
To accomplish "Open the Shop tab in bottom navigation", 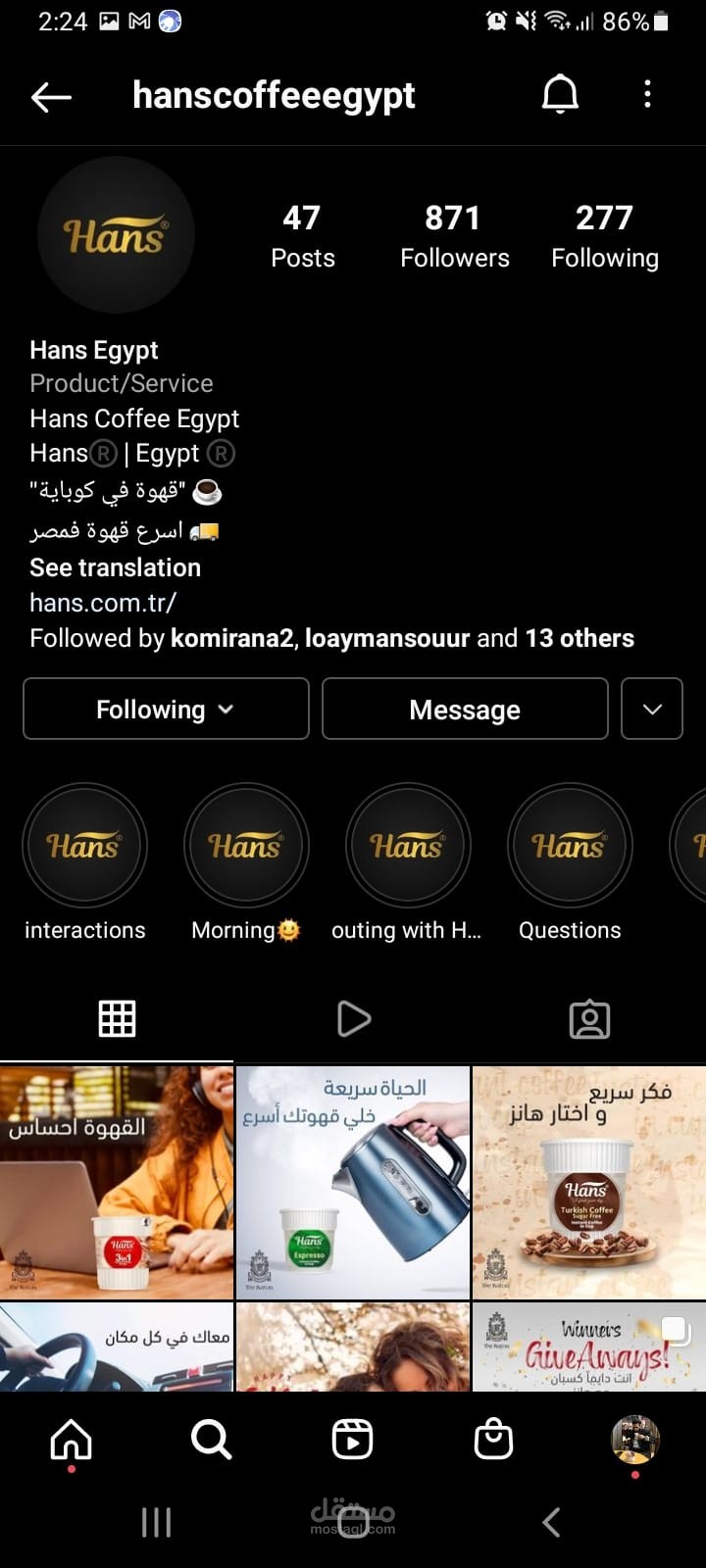I will click(x=493, y=1440).
